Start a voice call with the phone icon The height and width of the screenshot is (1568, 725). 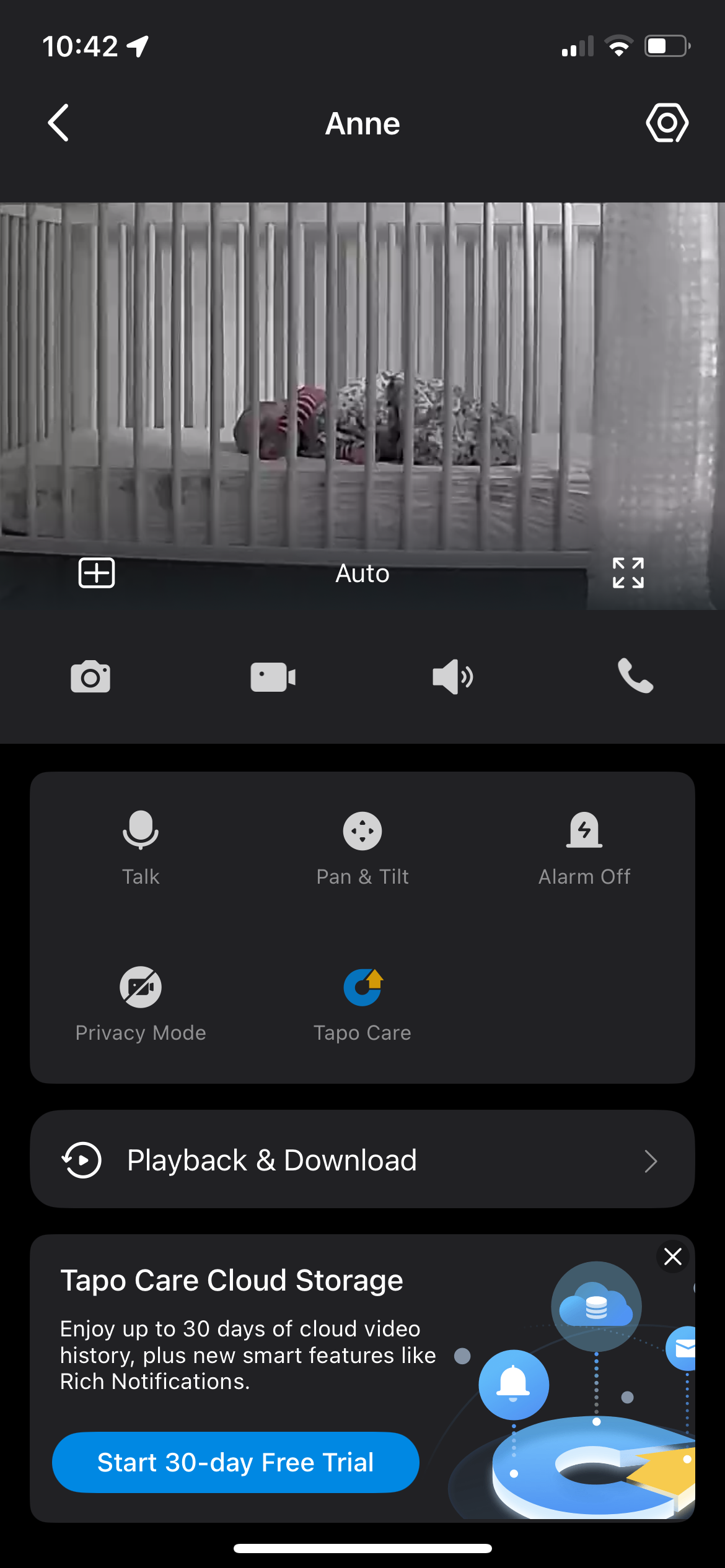coord(635,676)
